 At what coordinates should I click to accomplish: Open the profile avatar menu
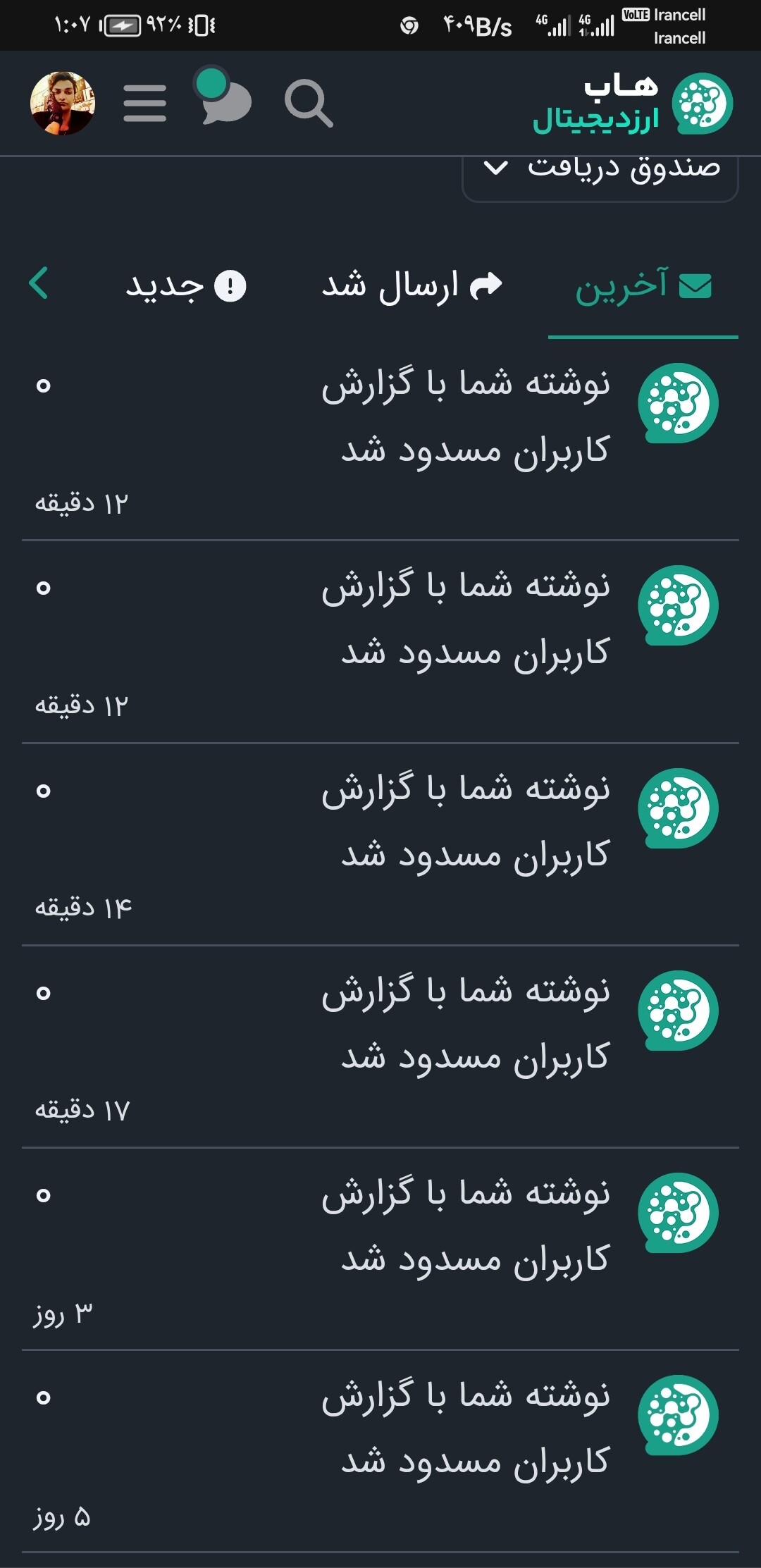point(63,103)
